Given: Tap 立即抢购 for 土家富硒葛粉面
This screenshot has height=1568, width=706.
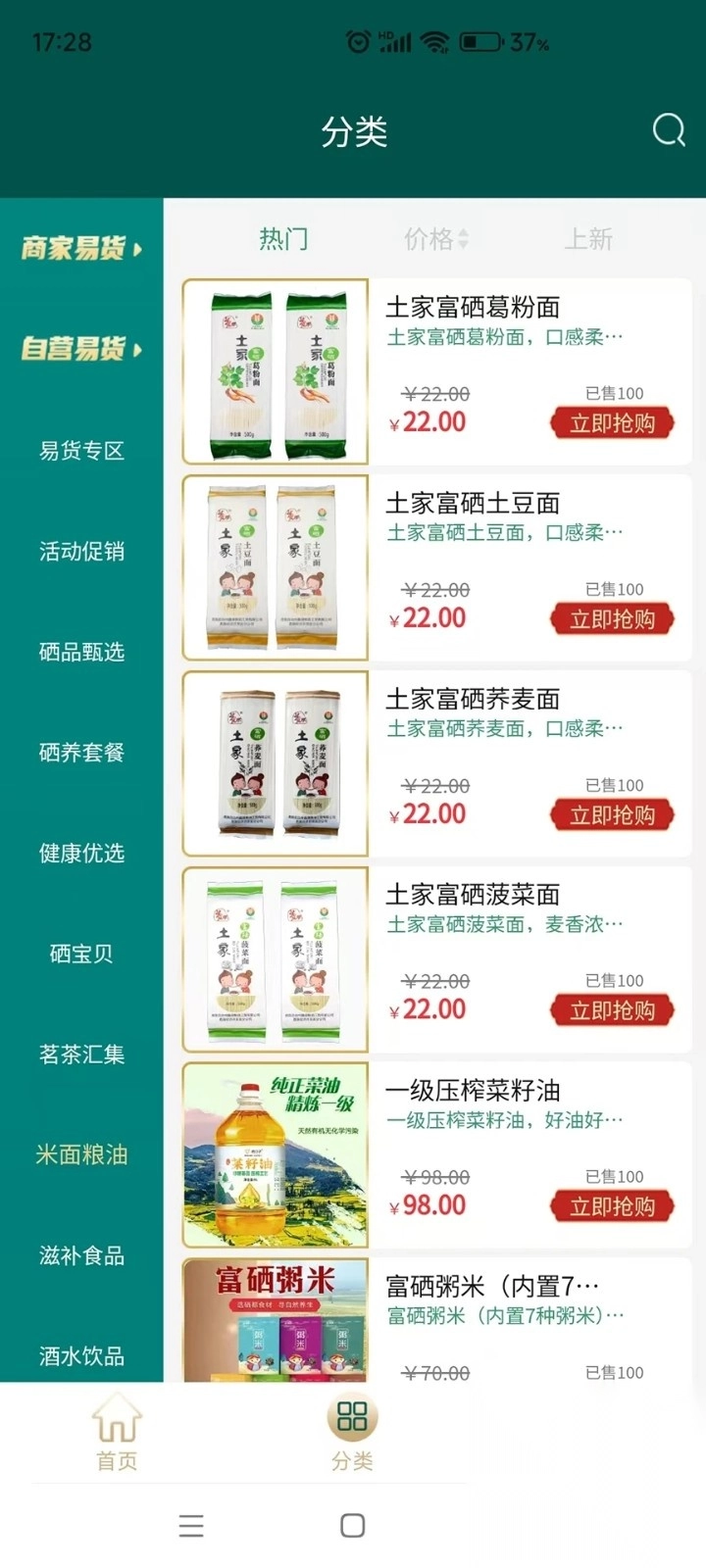Looking at the screenshot, I should click(611, 423).
